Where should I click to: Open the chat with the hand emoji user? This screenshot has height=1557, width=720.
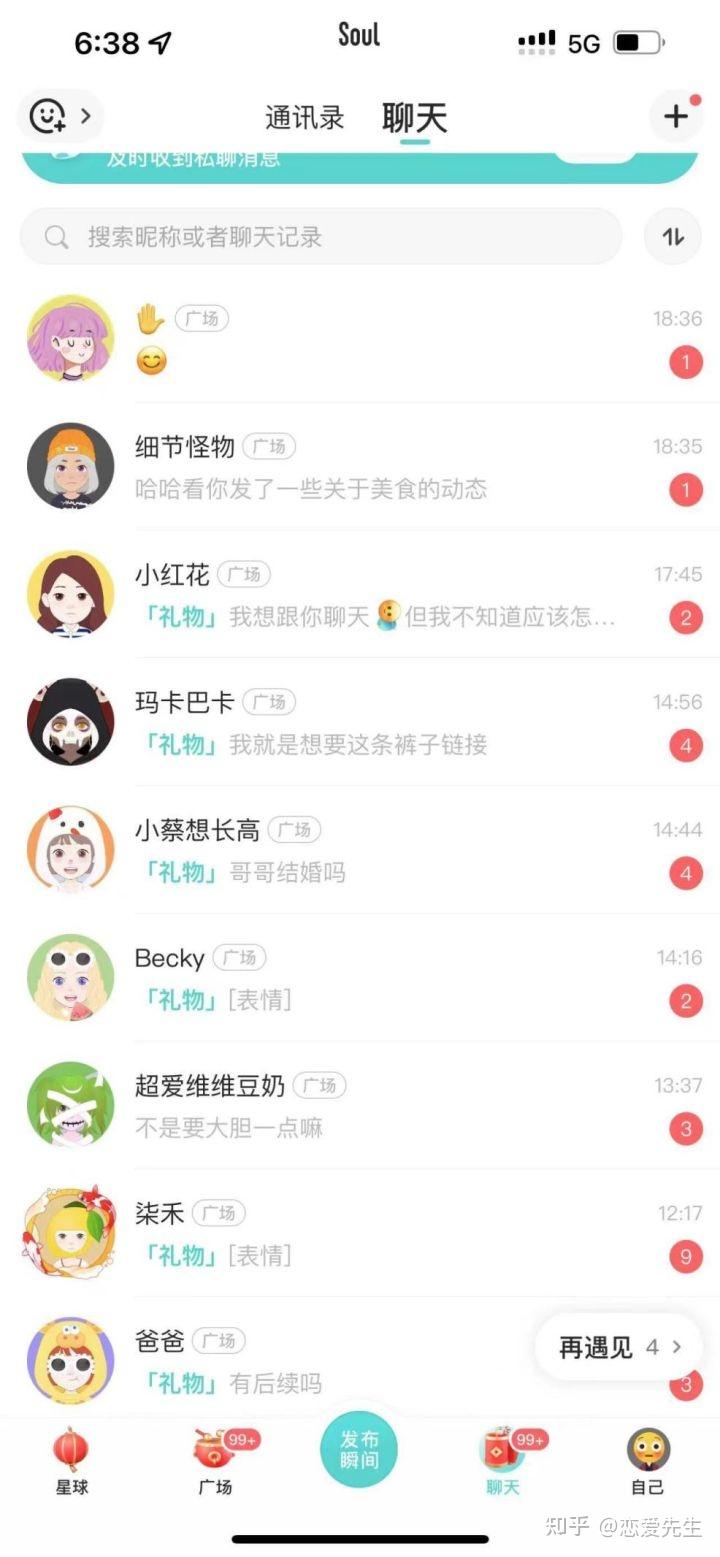pos(360,339)
